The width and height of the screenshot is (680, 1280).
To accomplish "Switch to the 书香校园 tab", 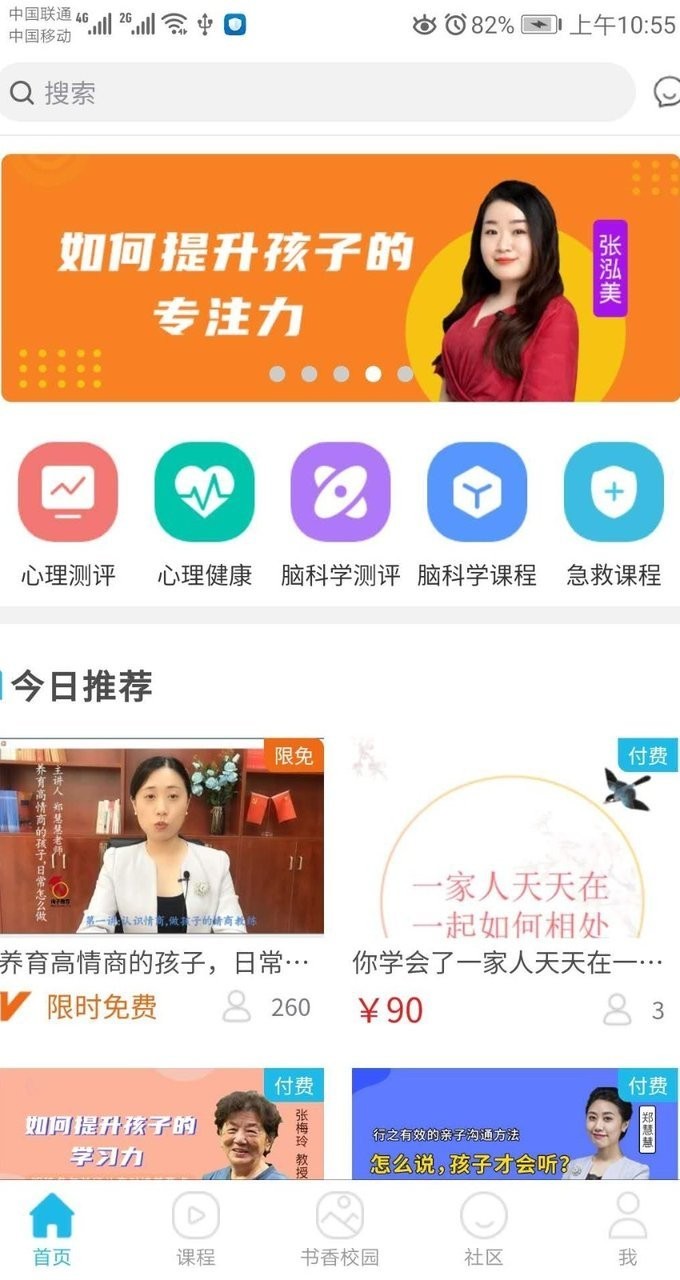I will pos(340,1230).
